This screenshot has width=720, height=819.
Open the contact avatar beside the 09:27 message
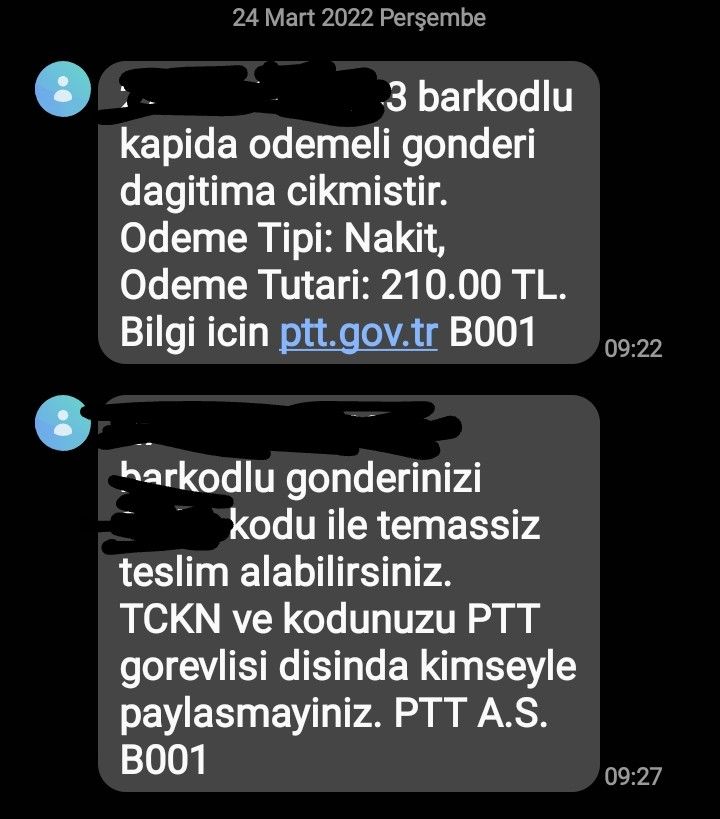(x=62, y=422)
